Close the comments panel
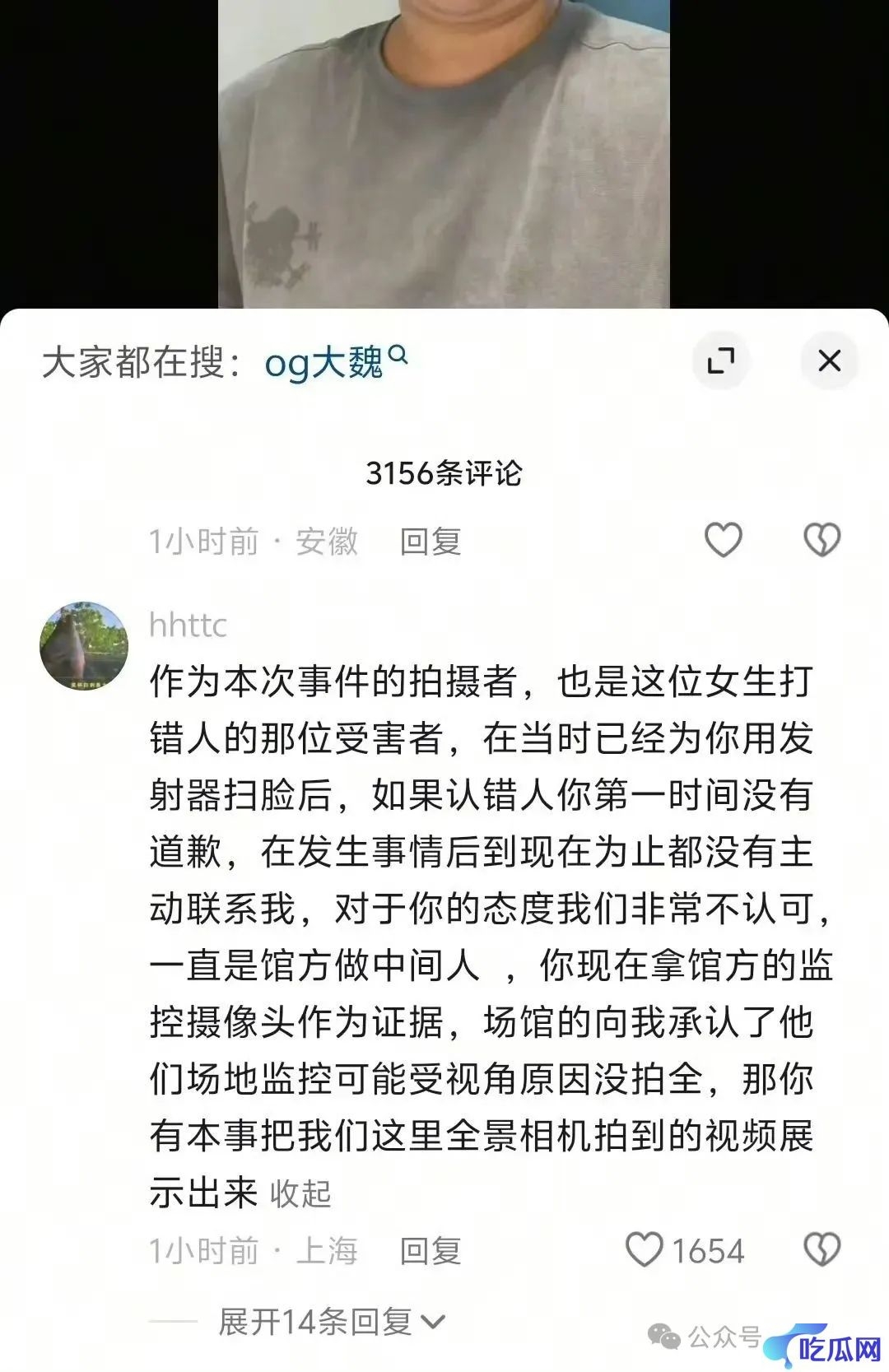 (829, 360)
